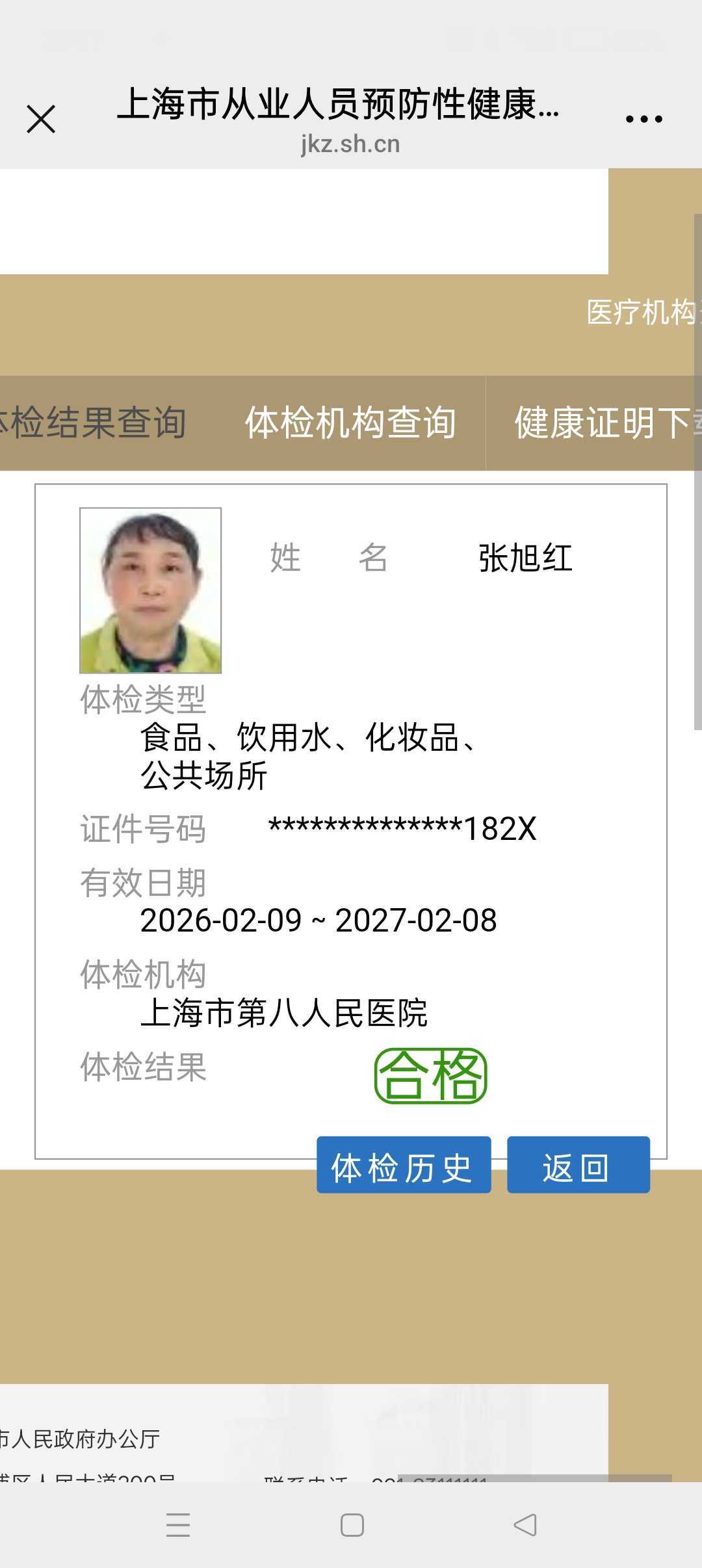Go to the phone's home screen

point(352,1524)
